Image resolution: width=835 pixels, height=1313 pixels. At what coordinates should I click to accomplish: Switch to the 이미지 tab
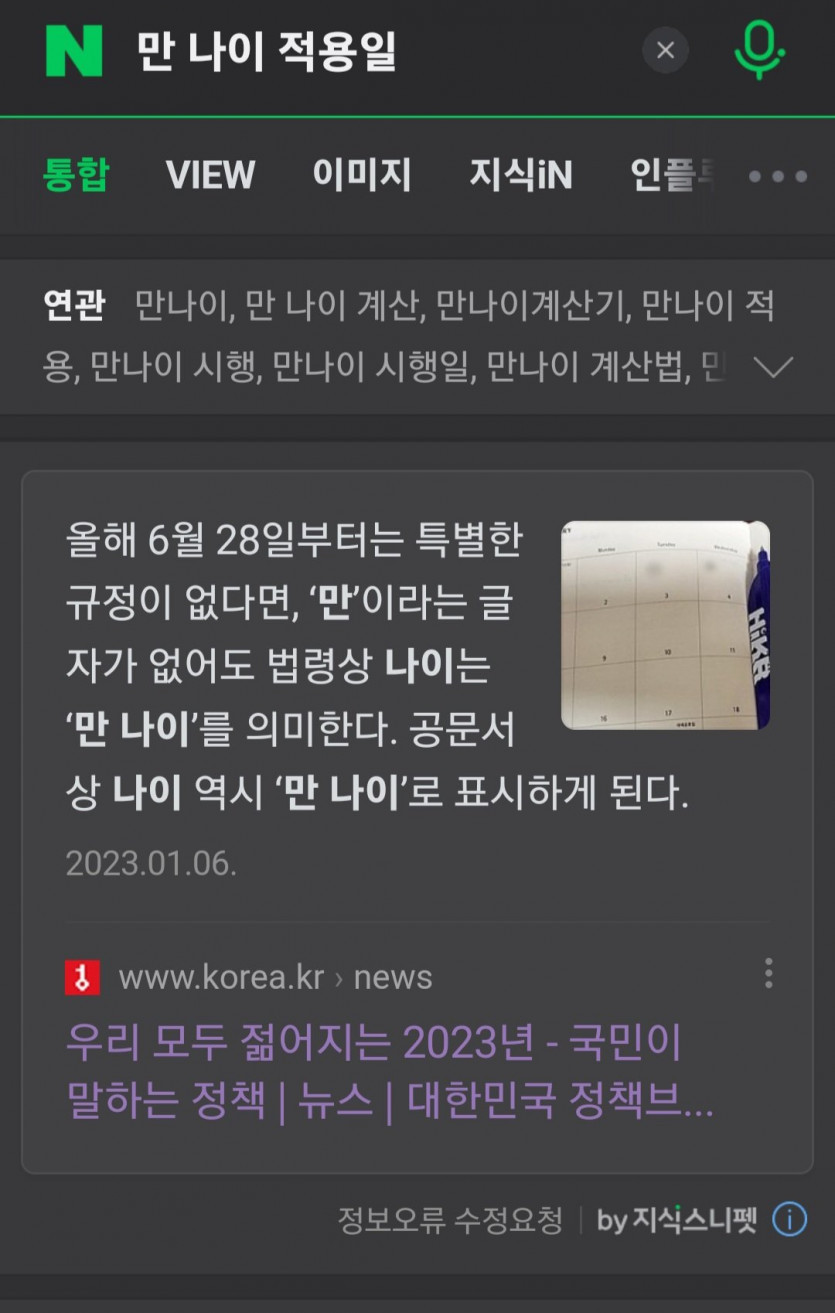[x=362, y=175]
